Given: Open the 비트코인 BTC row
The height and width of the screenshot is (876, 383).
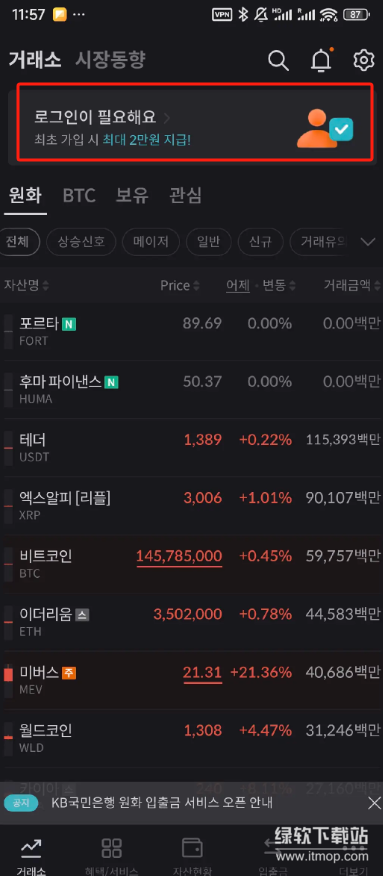Looking at the screenshot, I should pos(192,564).
